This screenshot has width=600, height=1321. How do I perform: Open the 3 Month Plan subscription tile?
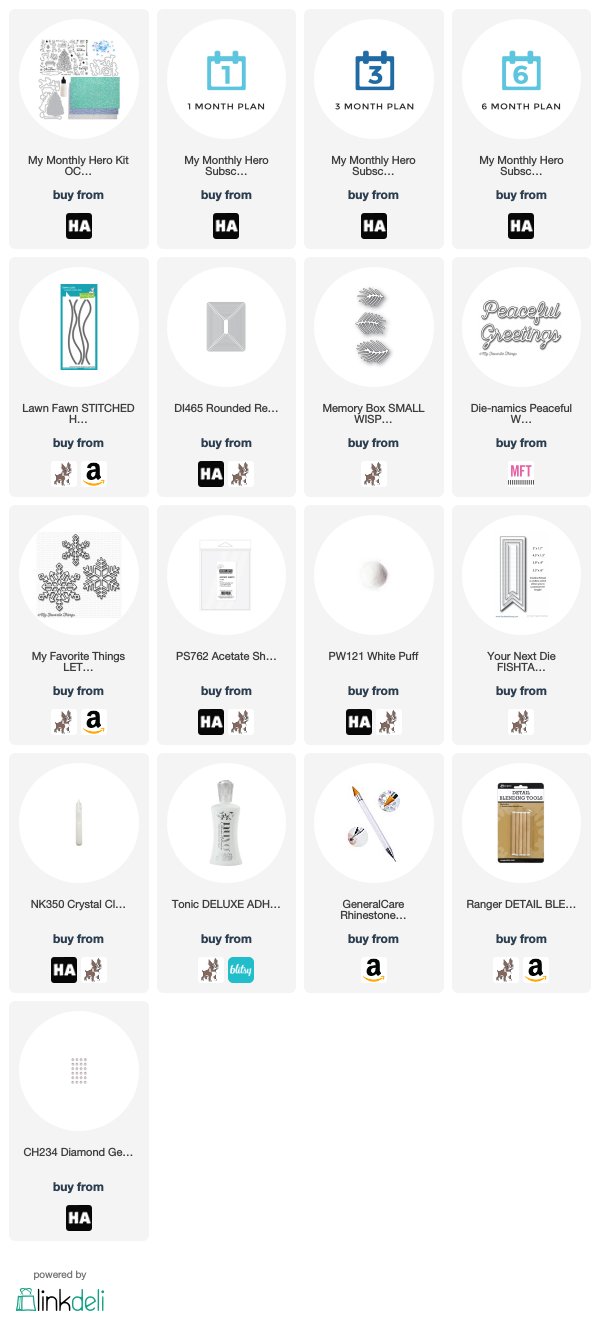click(x=373, y=79)
